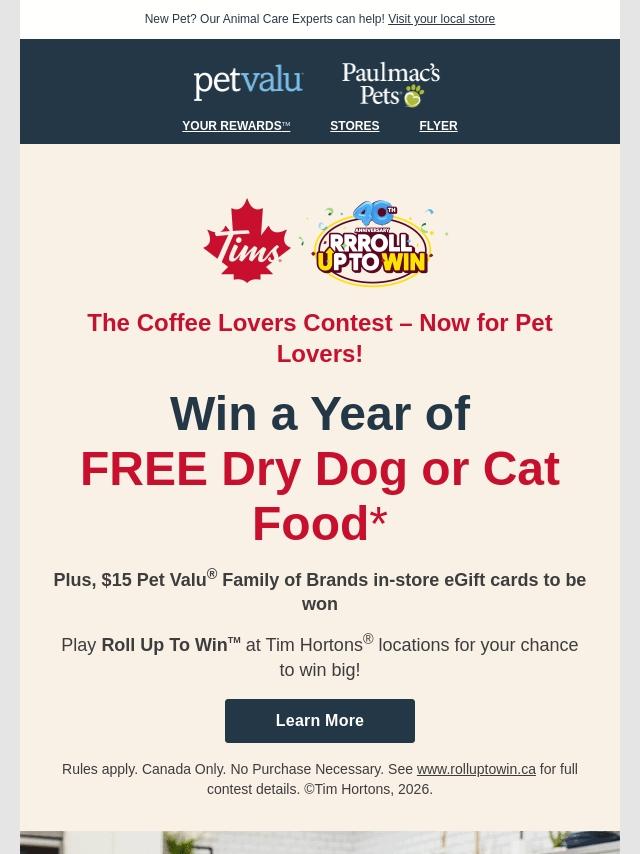This screenshot has height=854, width=640.
Task: Tap the Visit your local store link
Action: click(x=441, y=19)
